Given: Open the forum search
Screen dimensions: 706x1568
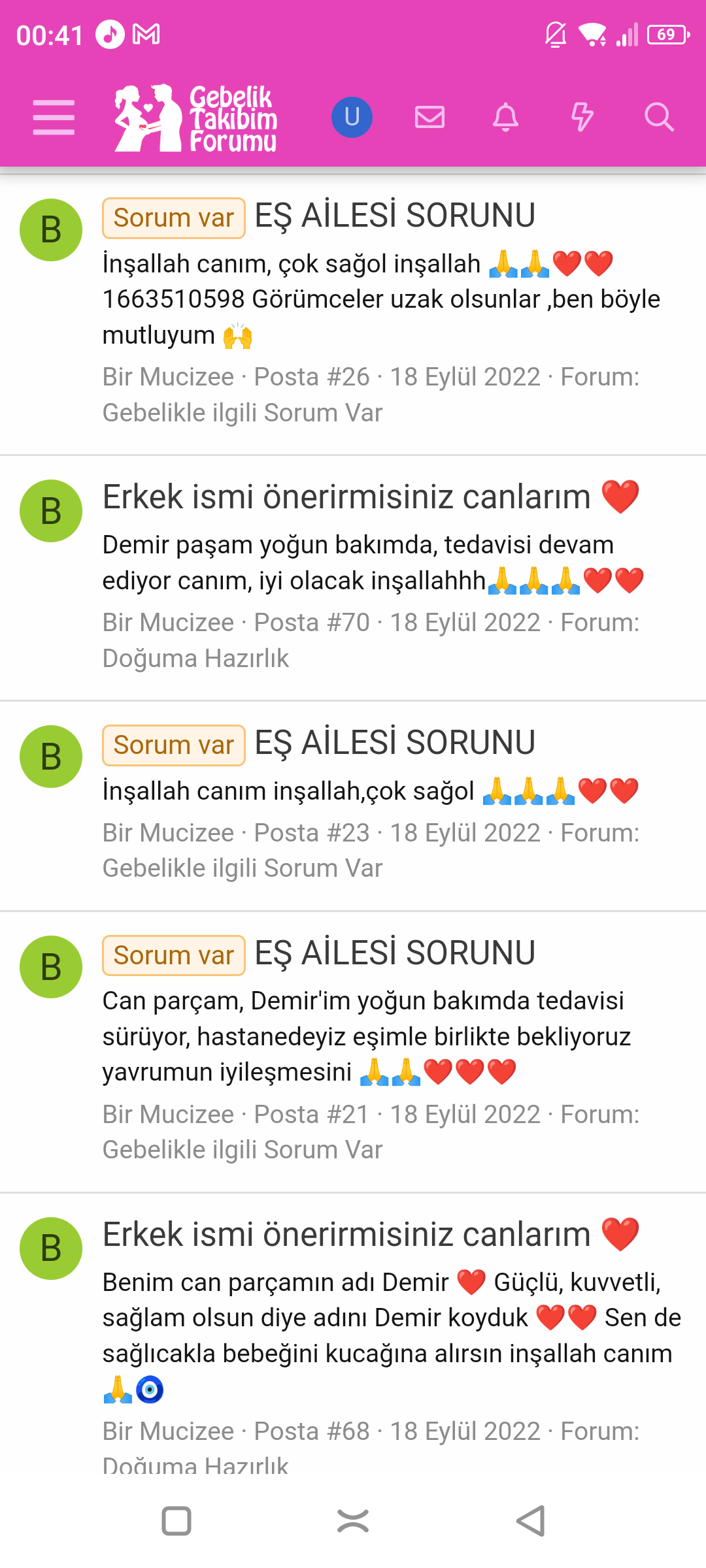Looking at the screenshot, I should 658,118.
